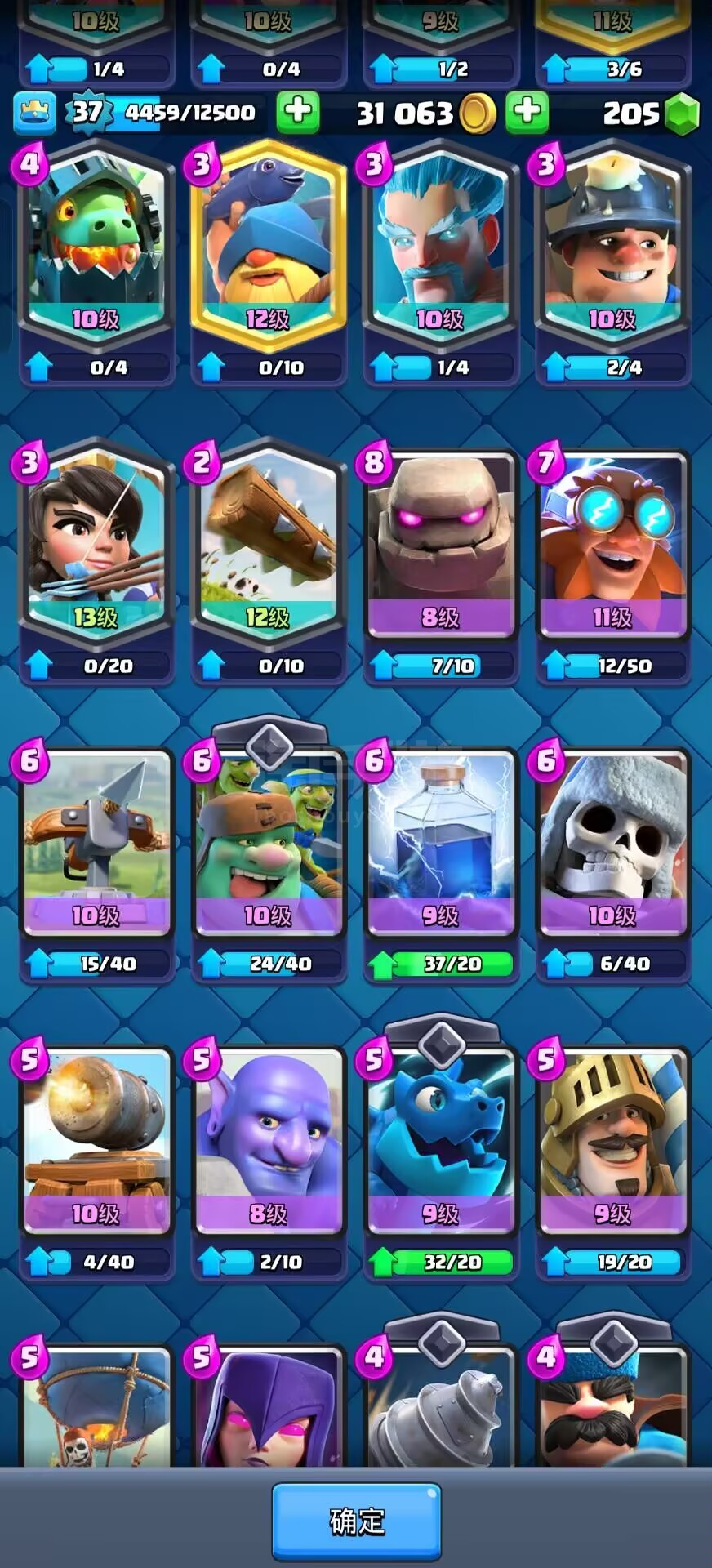Image resolution: width=712 pixels, height=1568 pixels.
Task: Open the Golem card
Action: tap(441, 543)
